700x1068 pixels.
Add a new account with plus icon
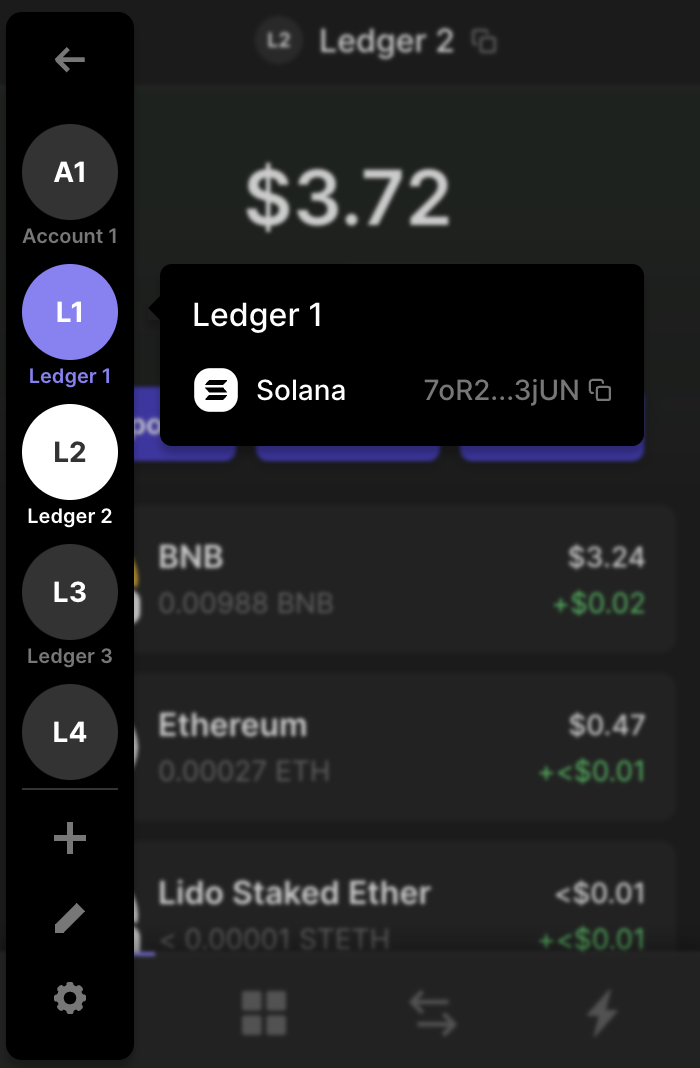70,838
